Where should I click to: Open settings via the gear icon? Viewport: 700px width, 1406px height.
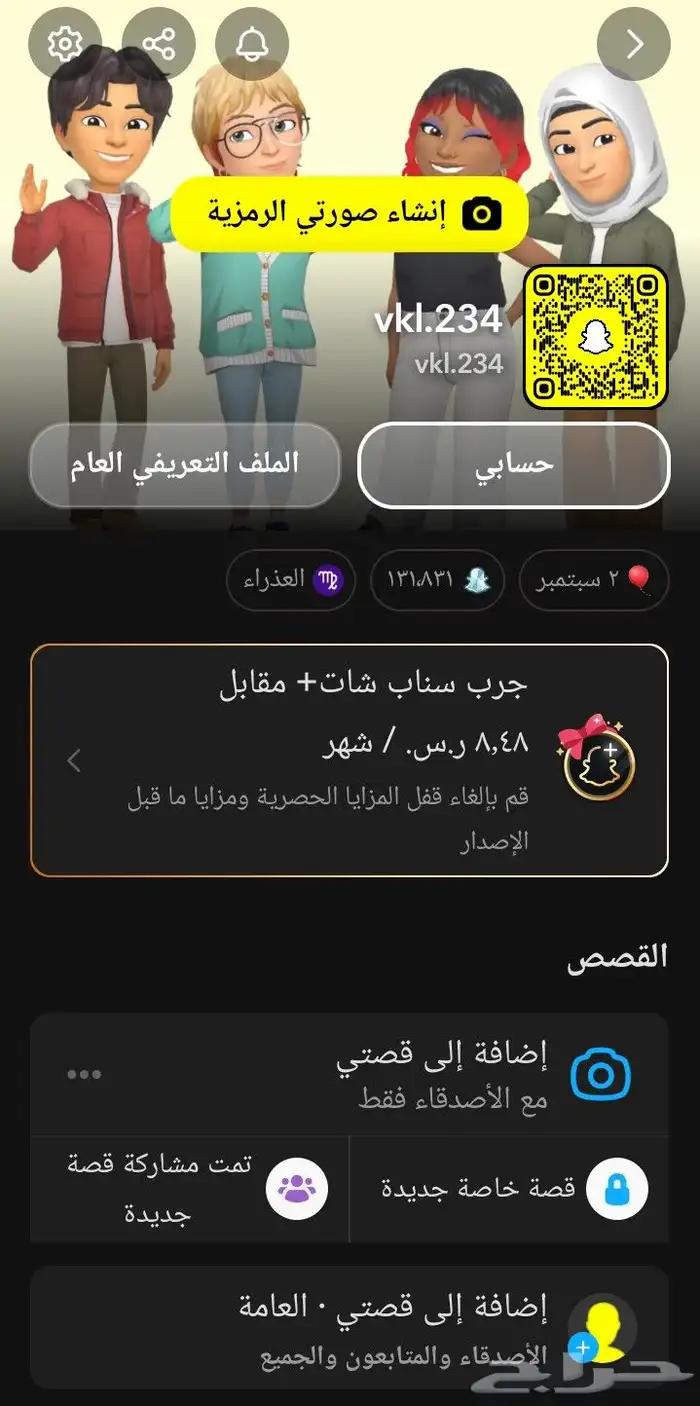click(65, 44)
